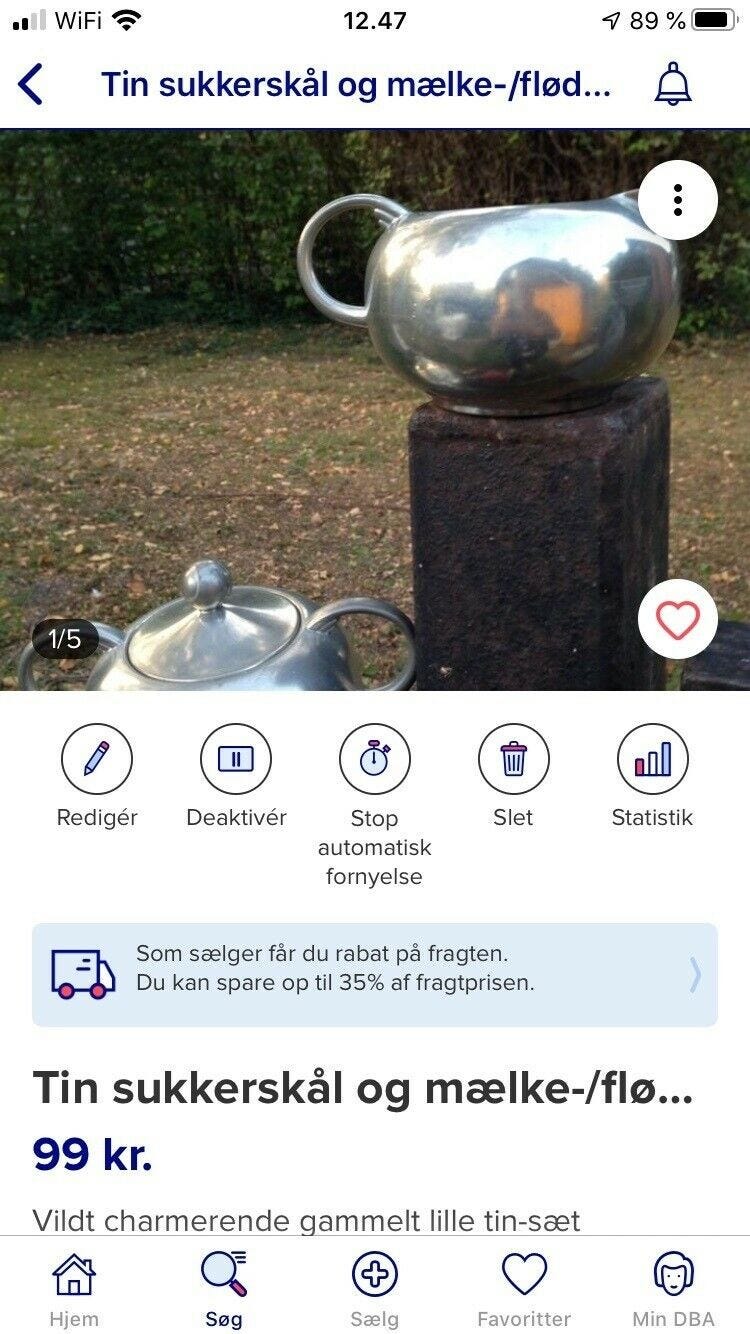
Task: Click the Stop automatisk fornyelse stopwatch icon
Action: pos(375,760)
